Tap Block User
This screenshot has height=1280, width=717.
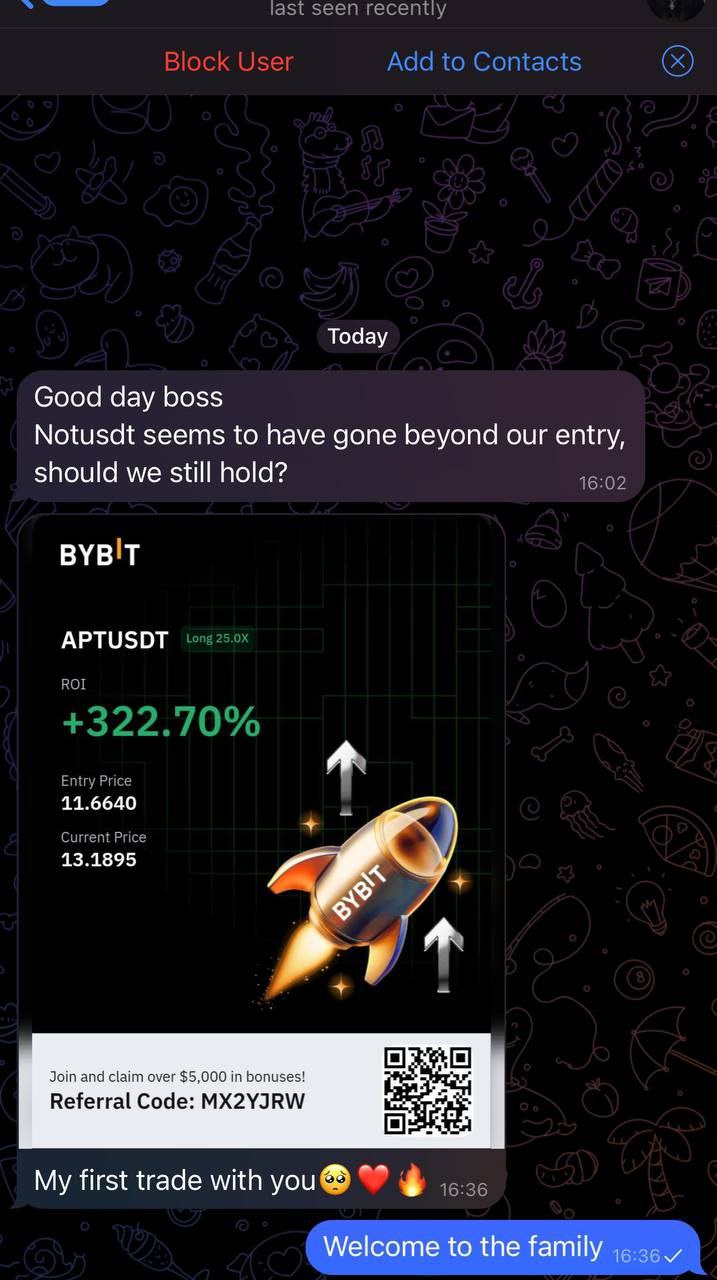click(x=228, y=62)
